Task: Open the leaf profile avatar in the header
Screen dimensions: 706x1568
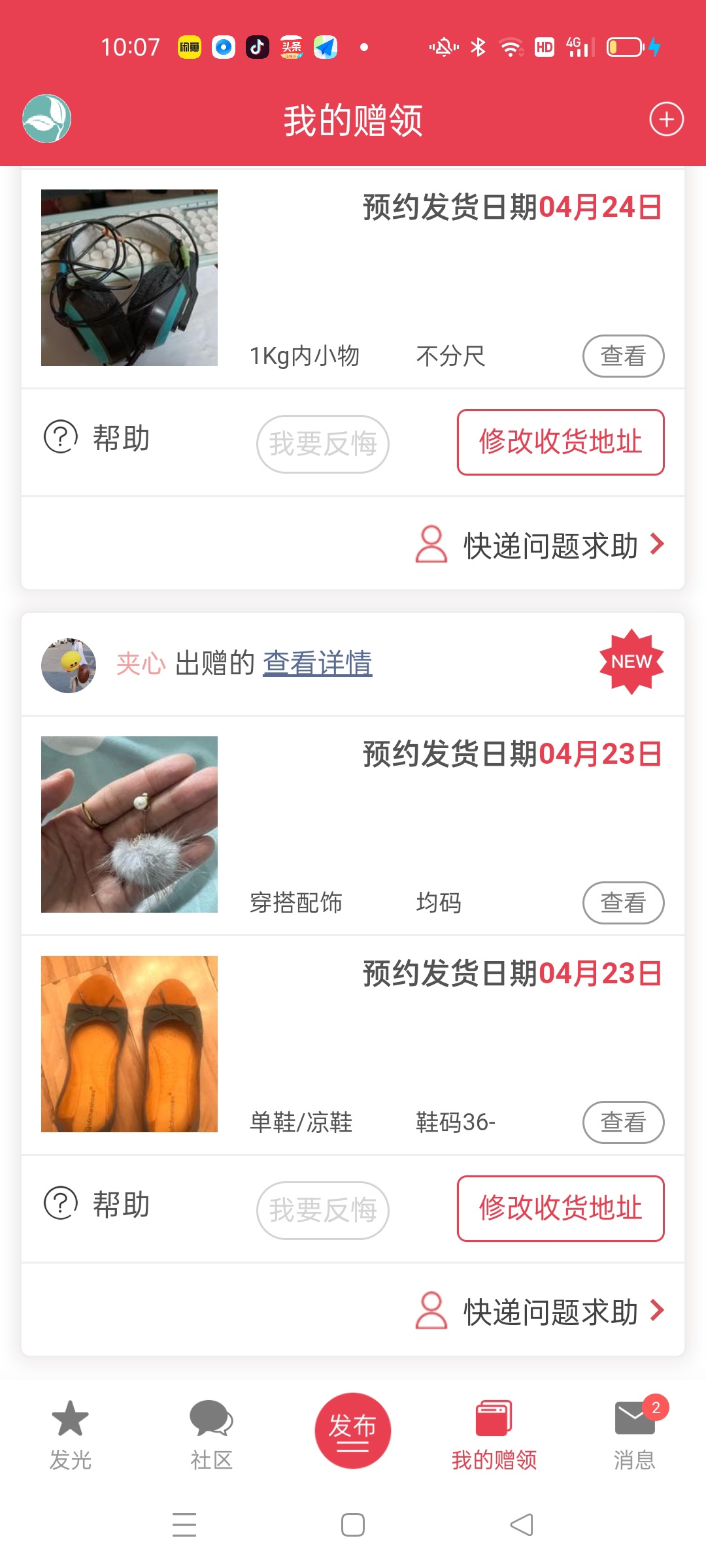Action: [x=46, y=119]
